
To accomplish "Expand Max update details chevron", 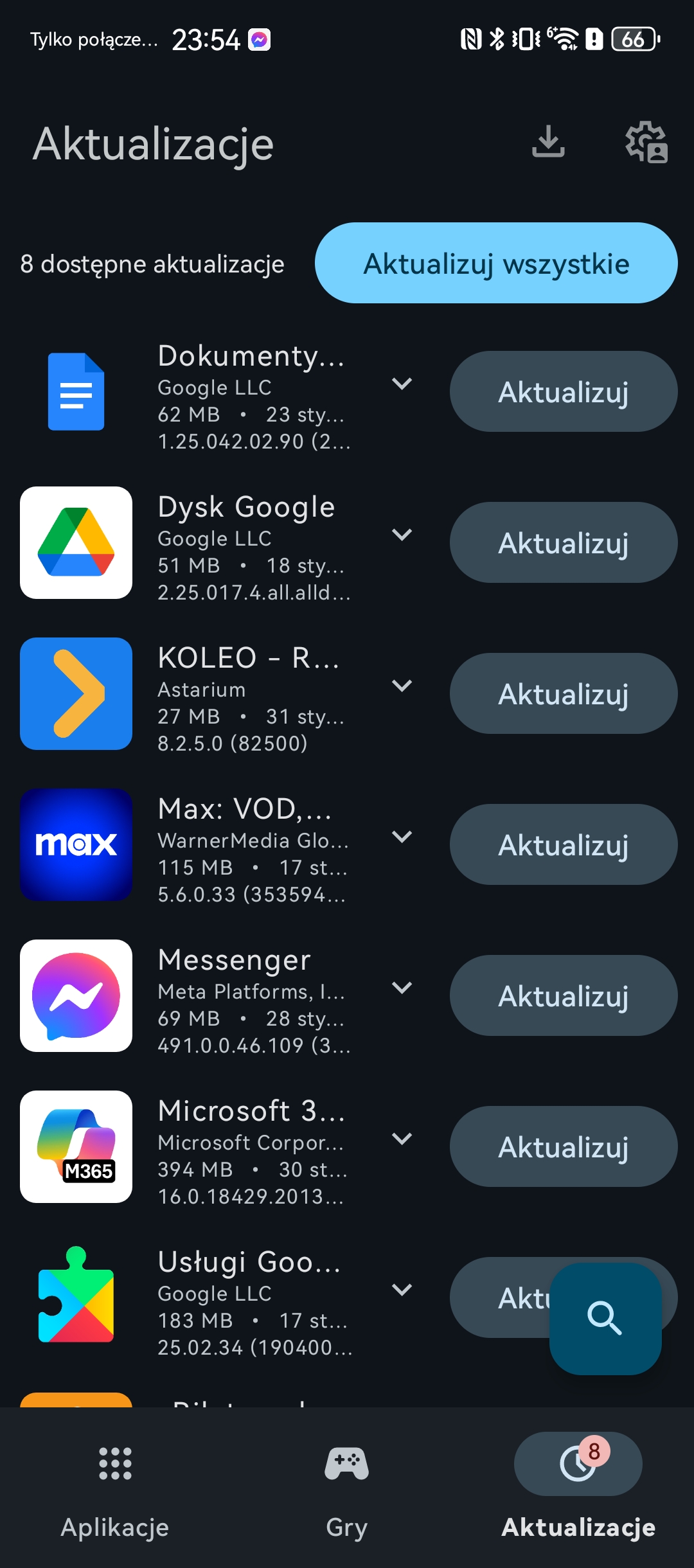I will [402, 837].
